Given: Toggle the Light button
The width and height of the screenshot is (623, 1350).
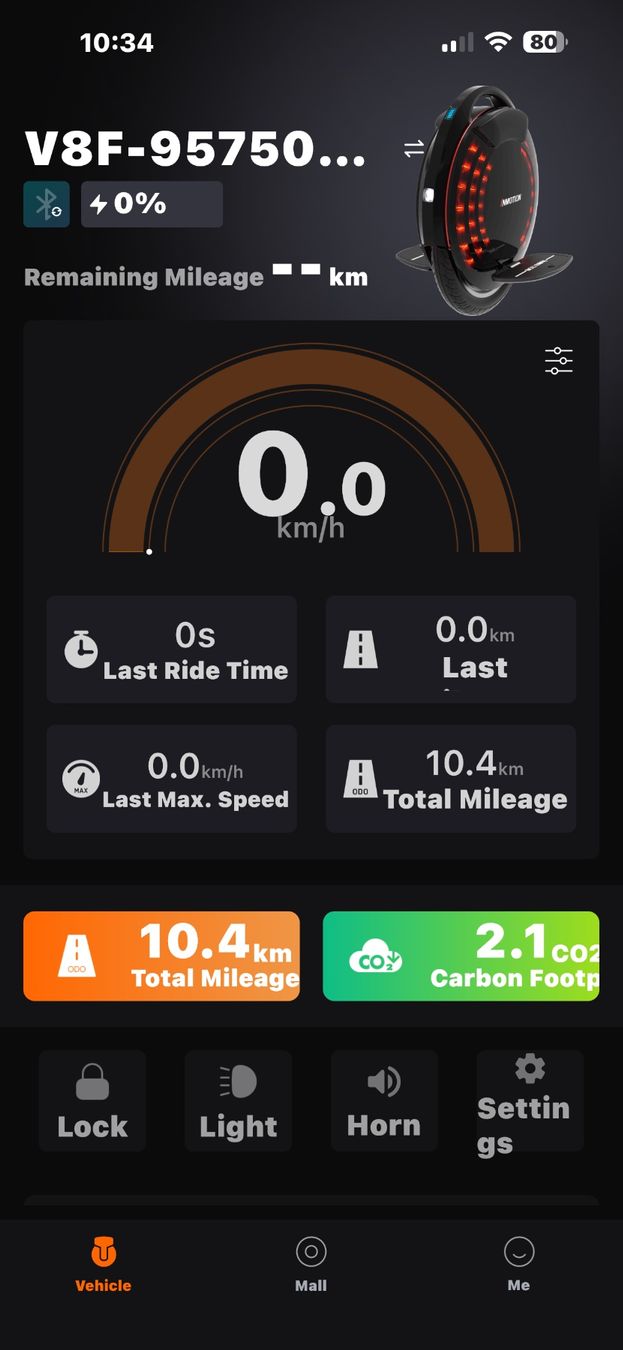Looking at the screenshot, I should tap(238, 1101).
